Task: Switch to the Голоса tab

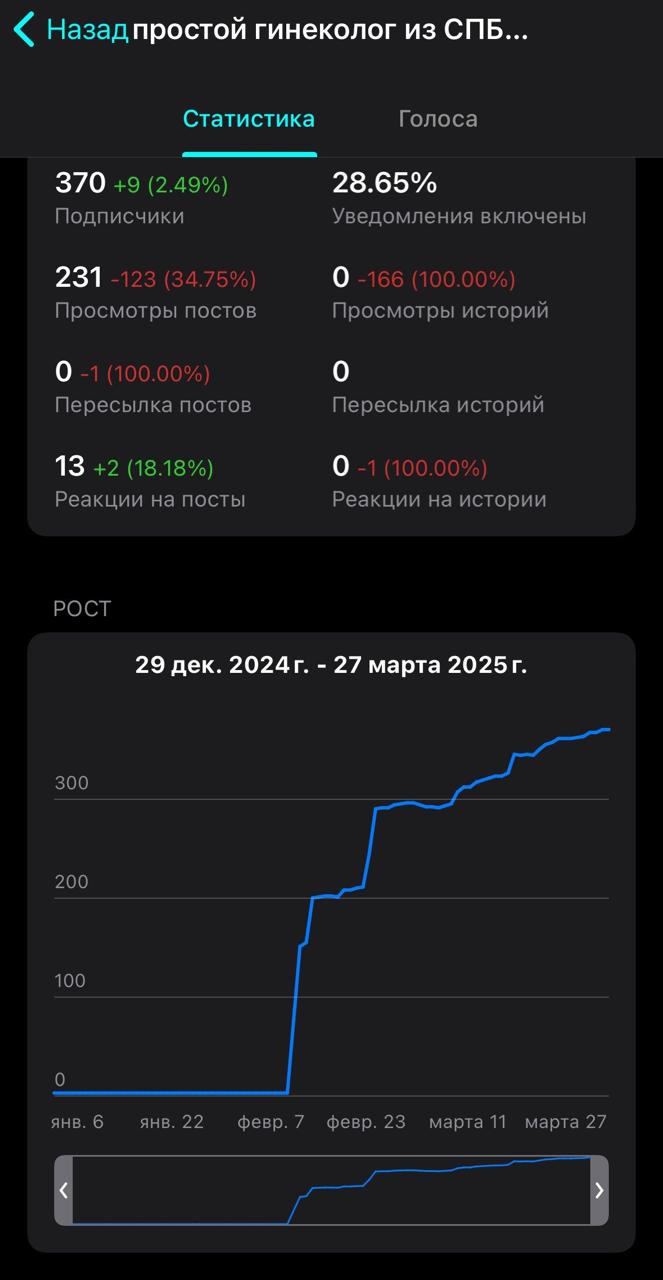Action: [437, 119]
